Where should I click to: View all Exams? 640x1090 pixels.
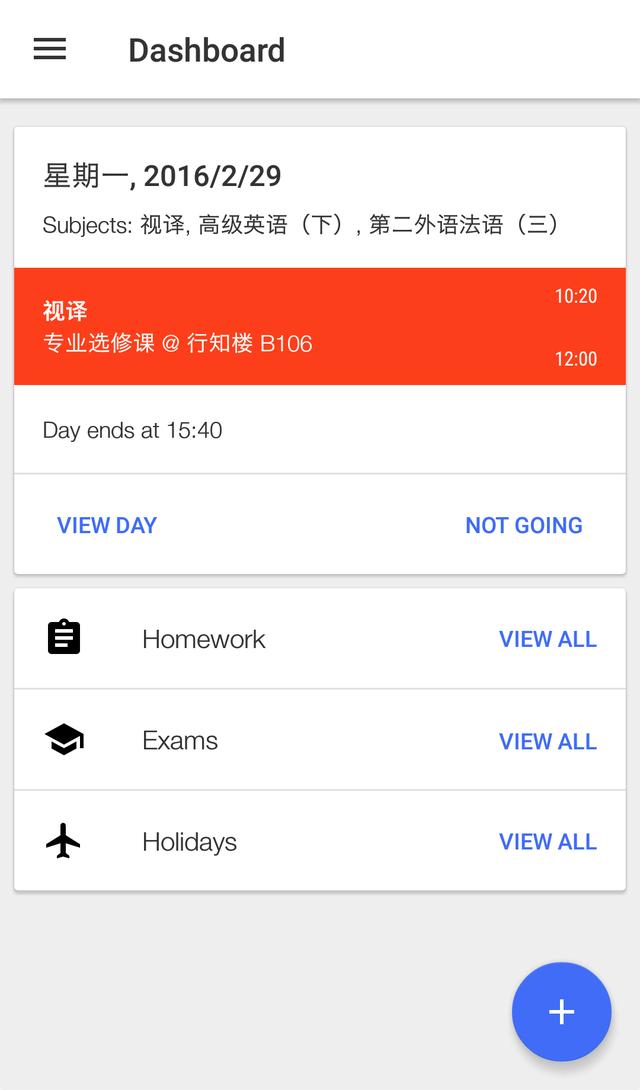548,741
